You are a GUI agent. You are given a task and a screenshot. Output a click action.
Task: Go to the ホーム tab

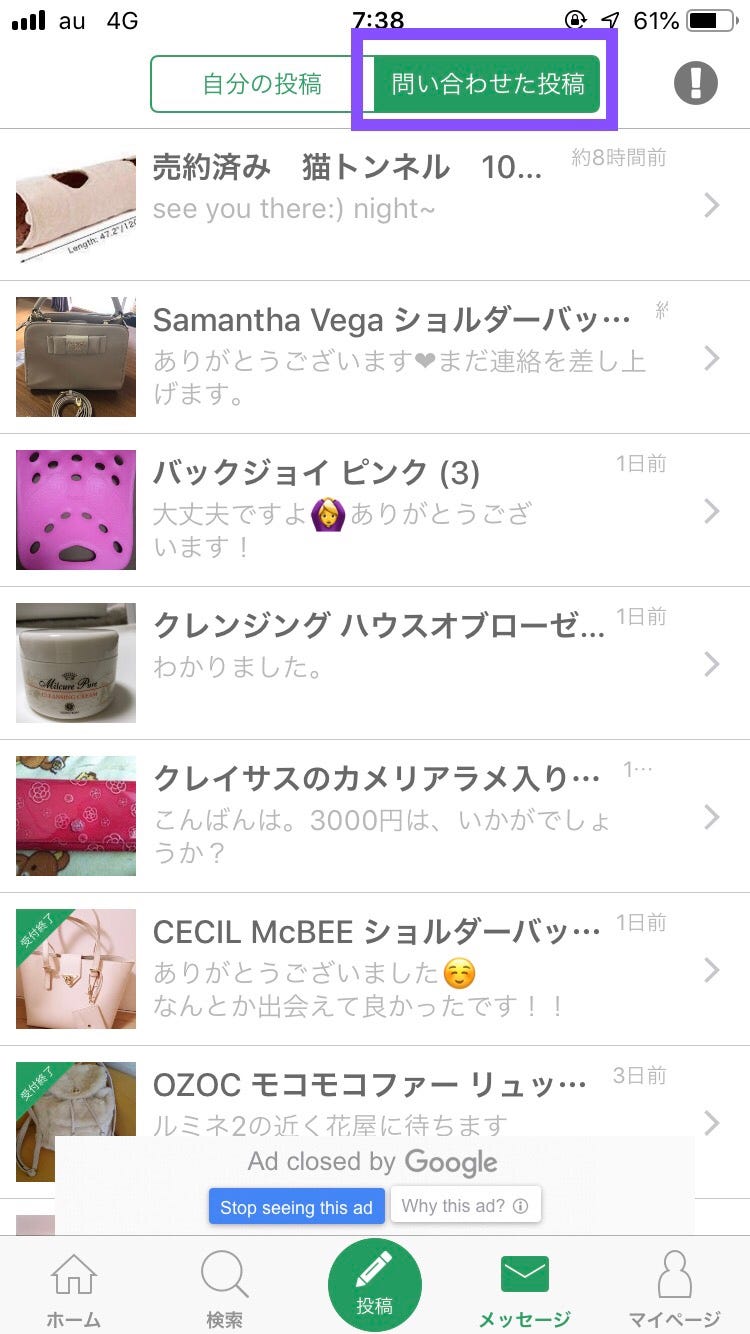click(x=74, y=1288)
